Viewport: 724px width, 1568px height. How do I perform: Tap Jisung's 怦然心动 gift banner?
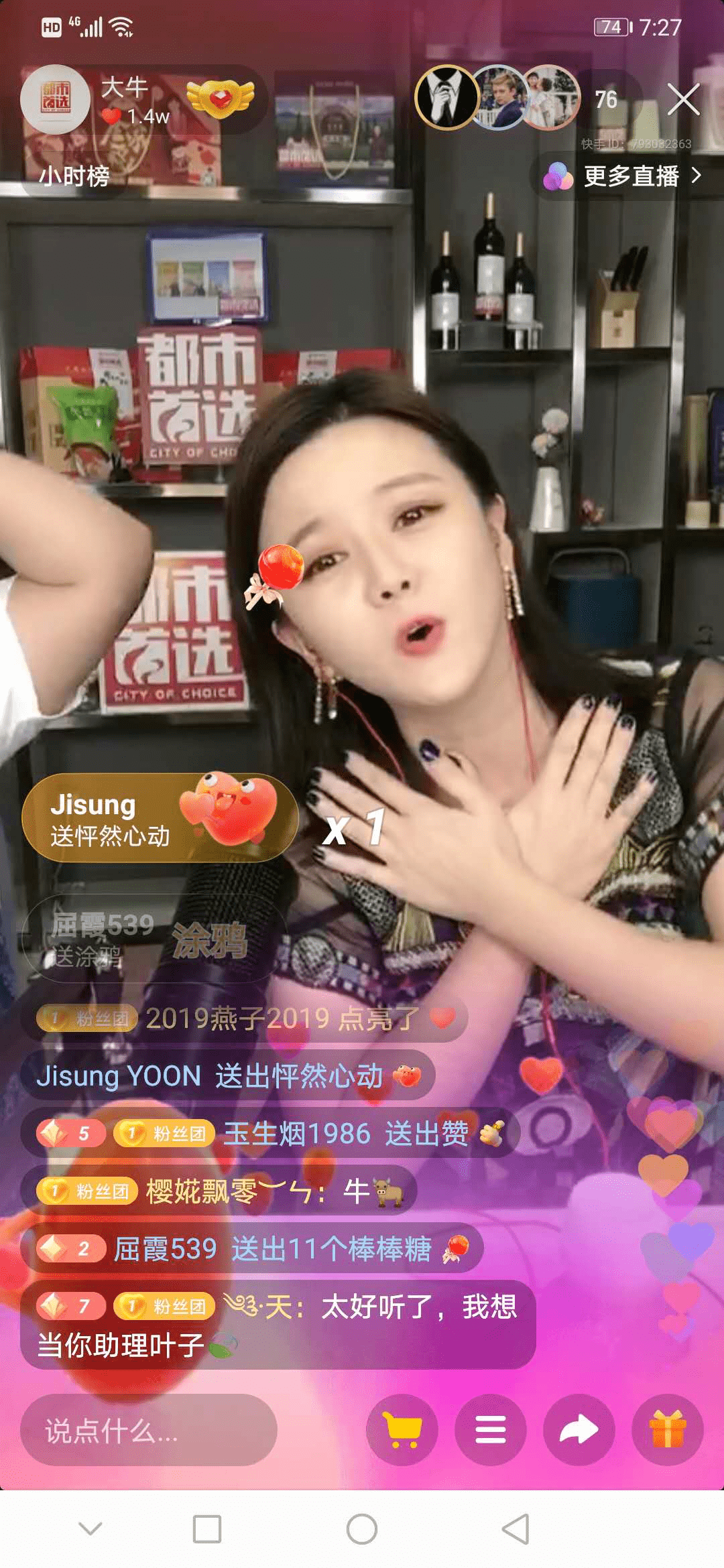(x=160, y=818)
